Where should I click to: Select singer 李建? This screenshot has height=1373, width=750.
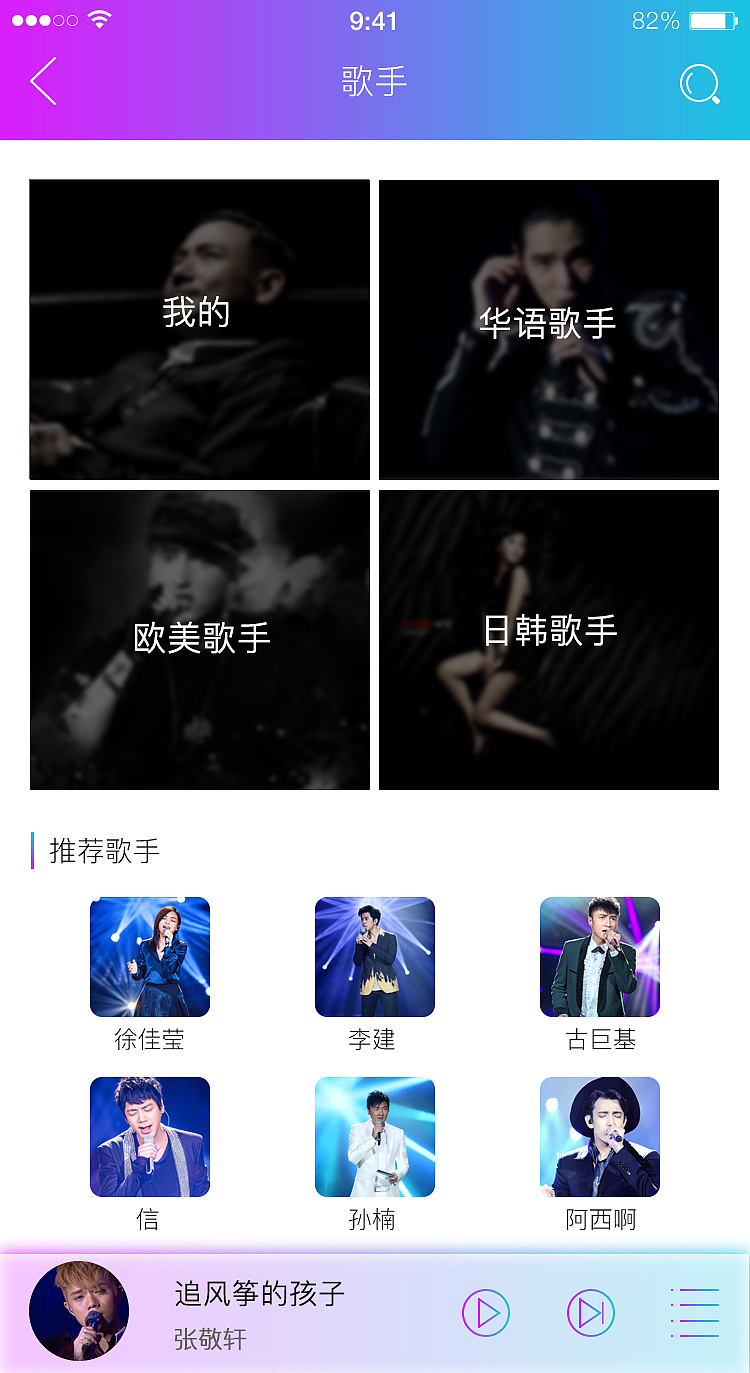coord(375,956)
